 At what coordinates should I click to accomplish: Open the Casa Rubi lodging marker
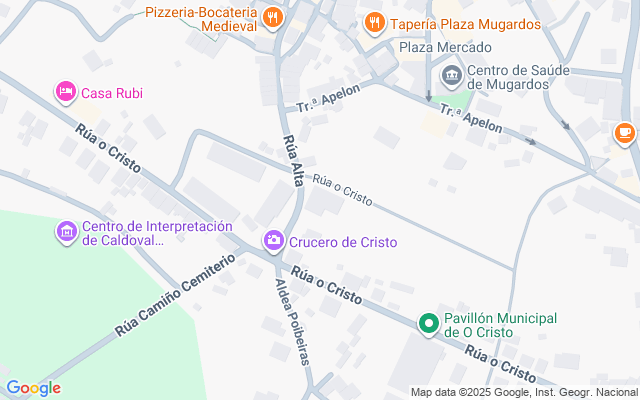[66, 92]
